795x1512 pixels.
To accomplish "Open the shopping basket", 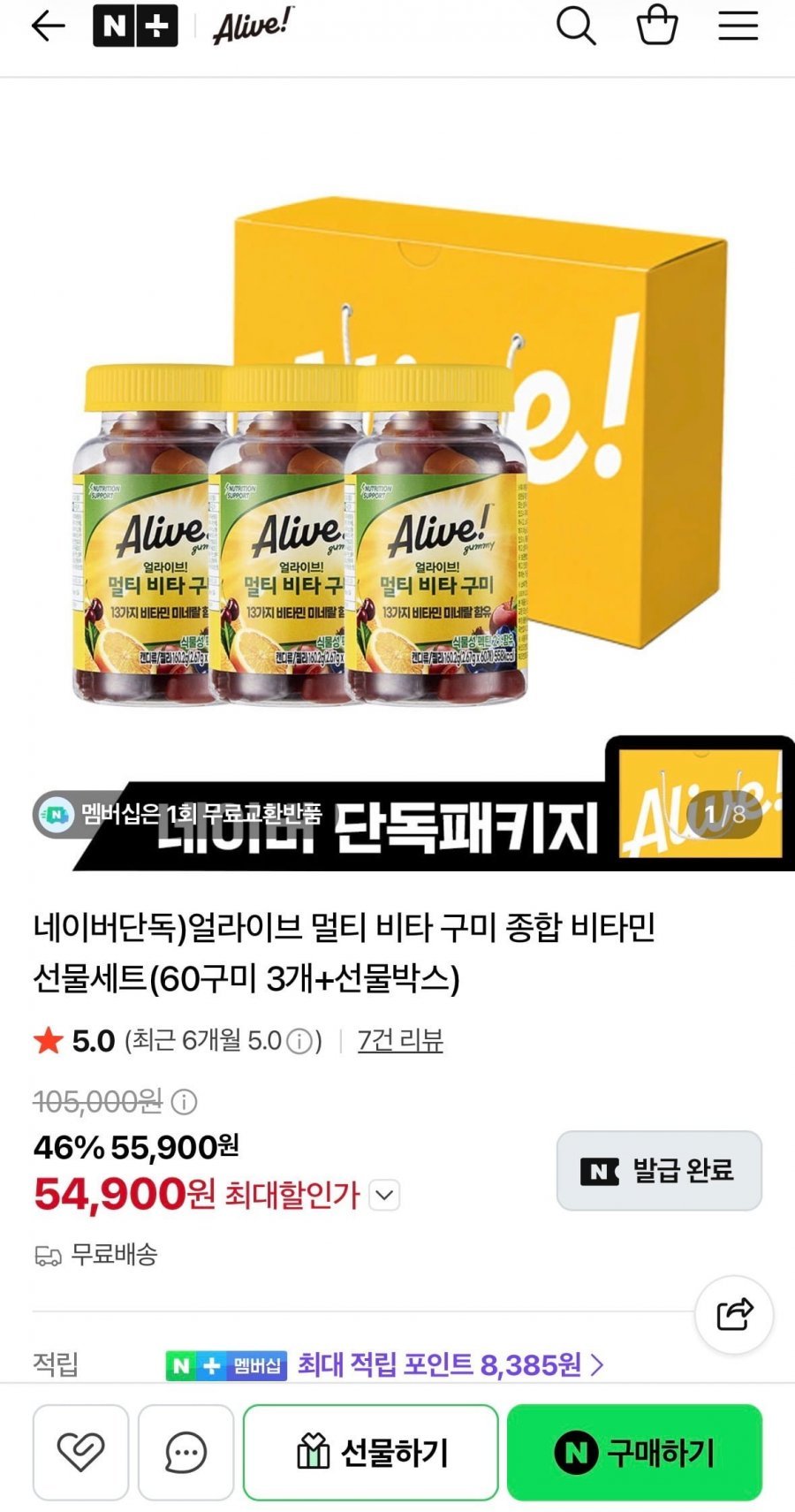I will [657, 25].
